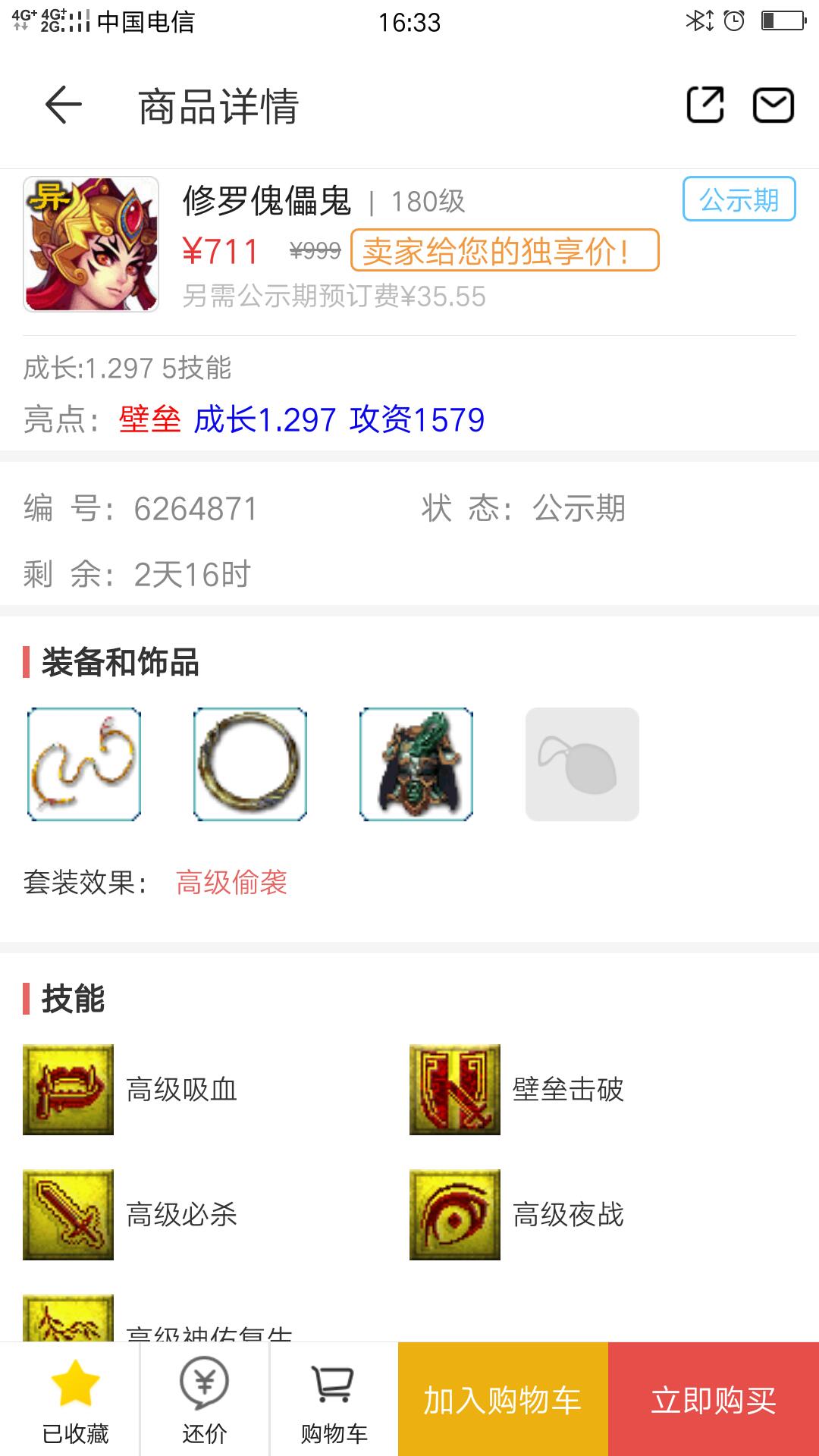View the ring equipment item
The height and width of the screenshot is (1456, 819).
click(x=250, y=764)
